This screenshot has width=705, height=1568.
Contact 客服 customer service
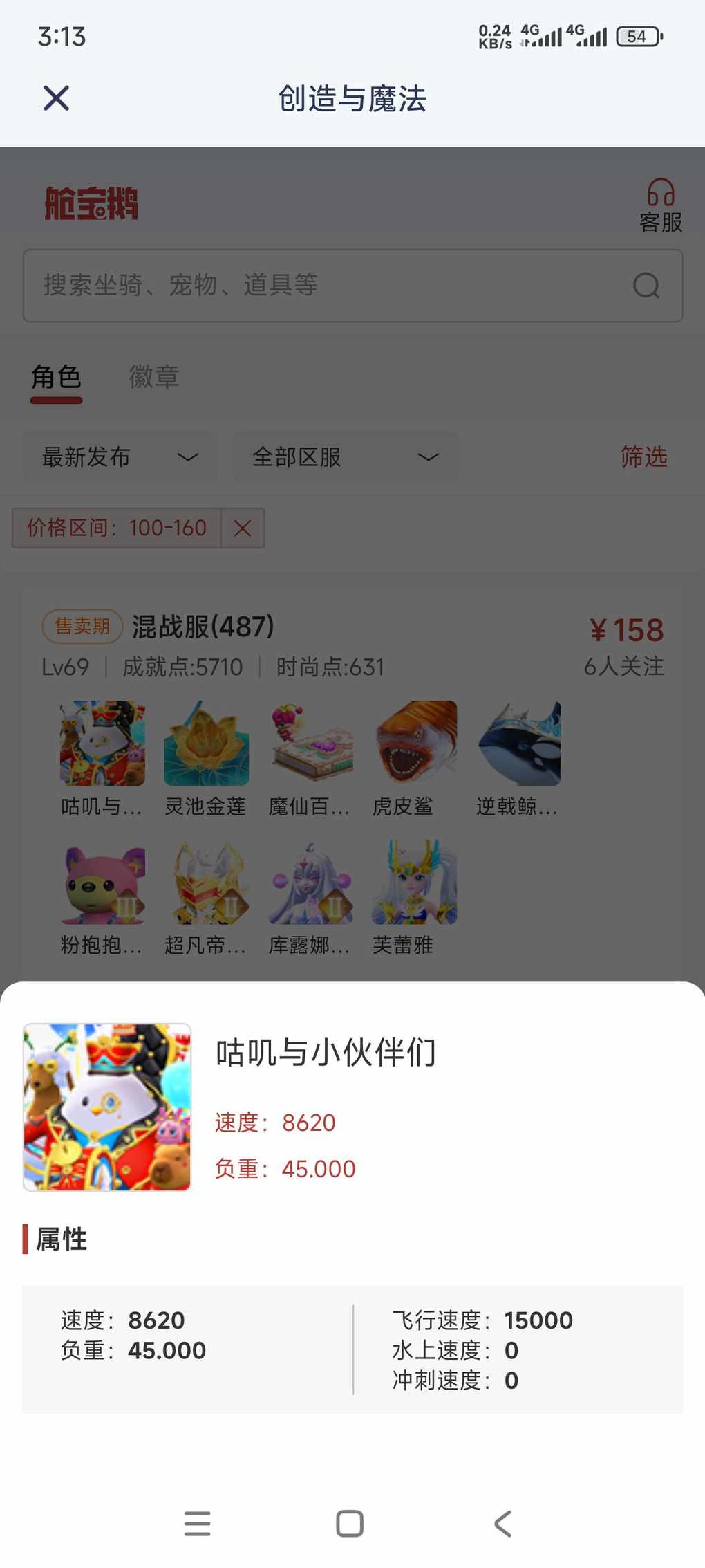pyautogui.click(x=660, y=205)
